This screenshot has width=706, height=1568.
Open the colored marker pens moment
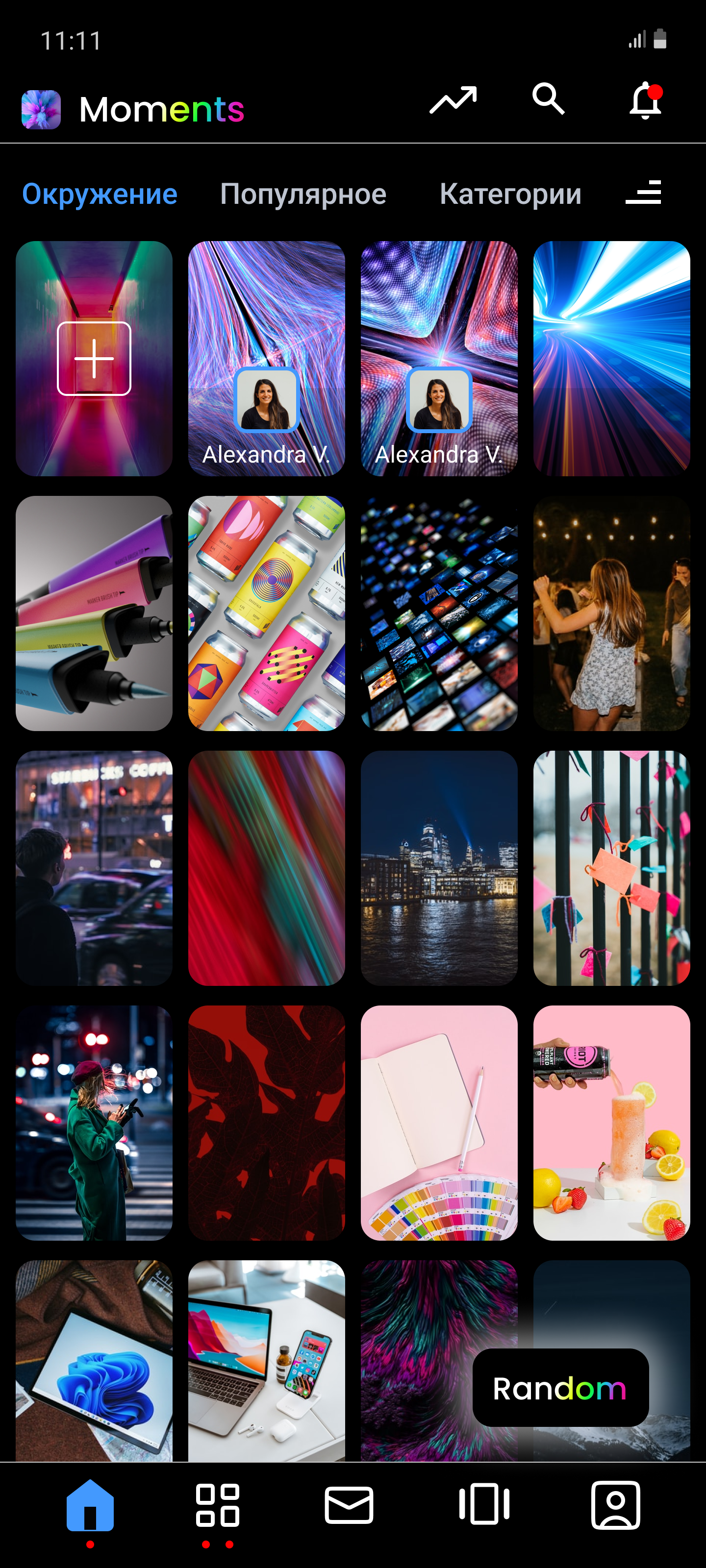pos(95,613)
